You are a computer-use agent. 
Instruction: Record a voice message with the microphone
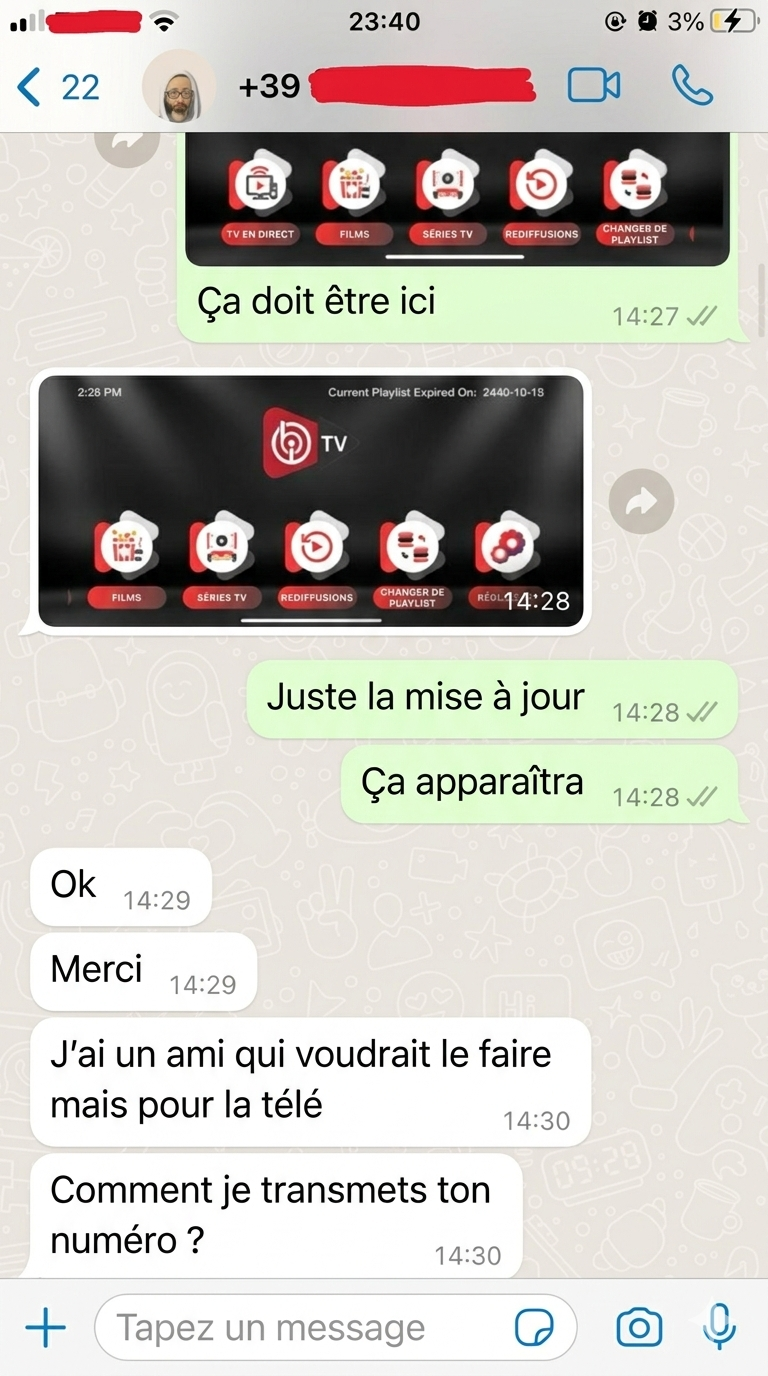(719, 1328)
